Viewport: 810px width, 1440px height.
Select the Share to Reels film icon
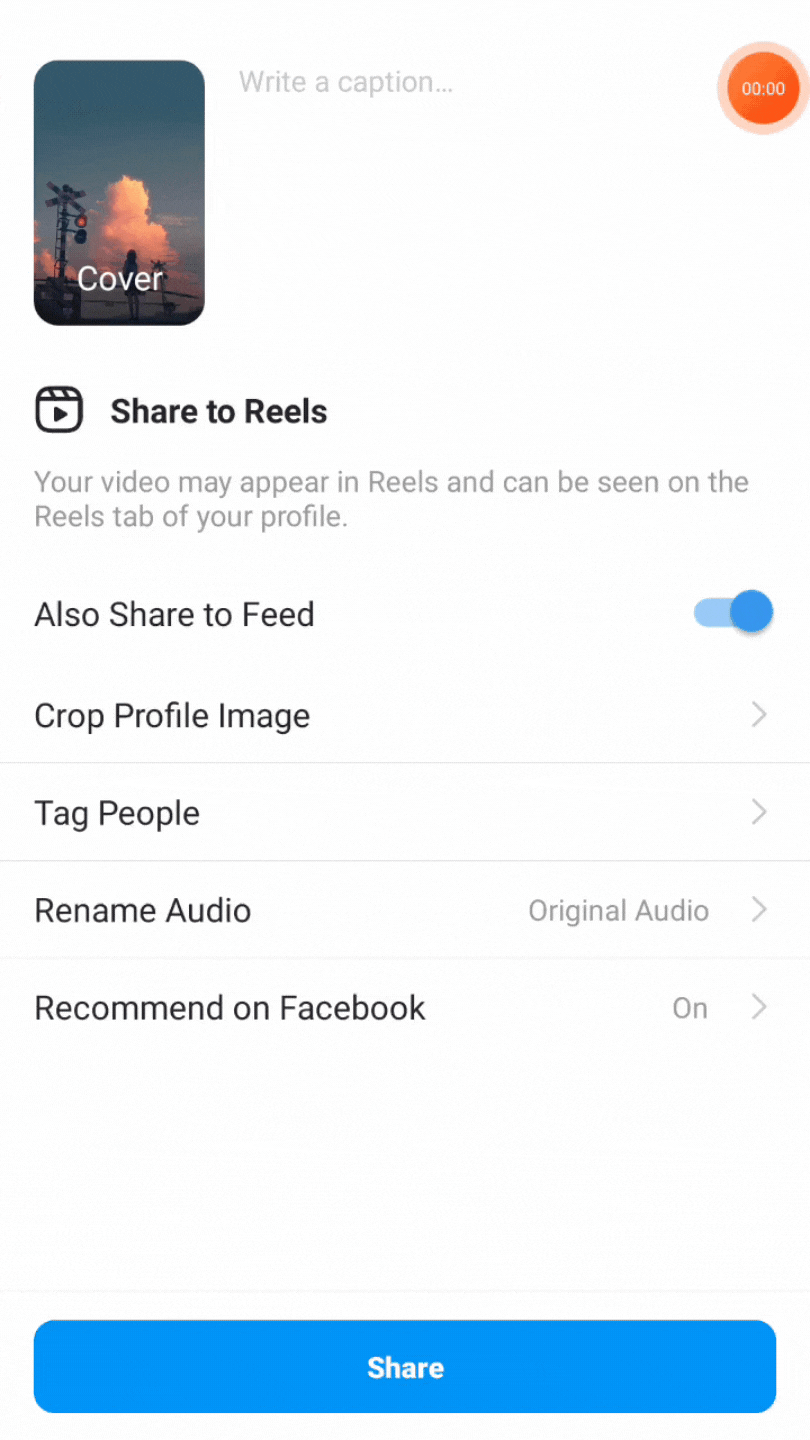click(59, 409)
